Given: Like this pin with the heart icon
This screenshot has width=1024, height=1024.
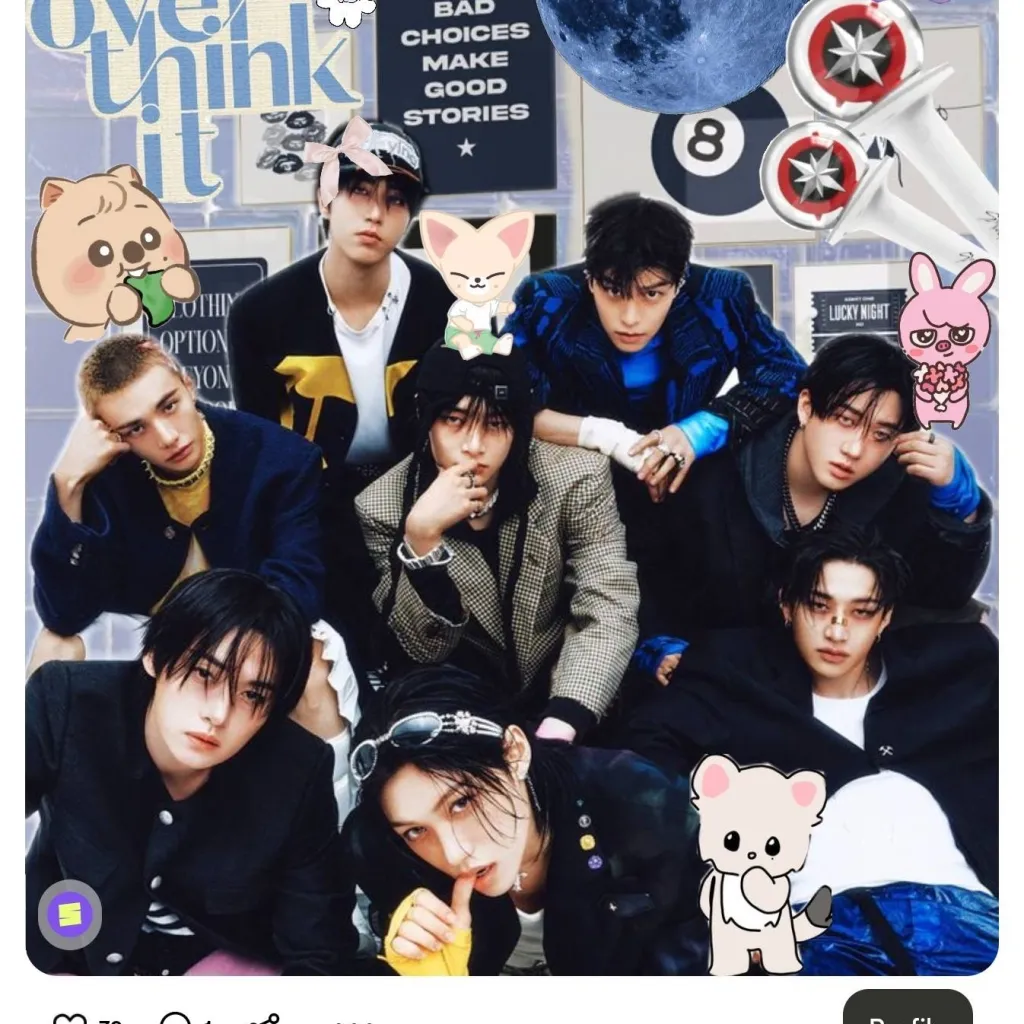Looking at the screenshot, I should click(x=70, y=1019).
